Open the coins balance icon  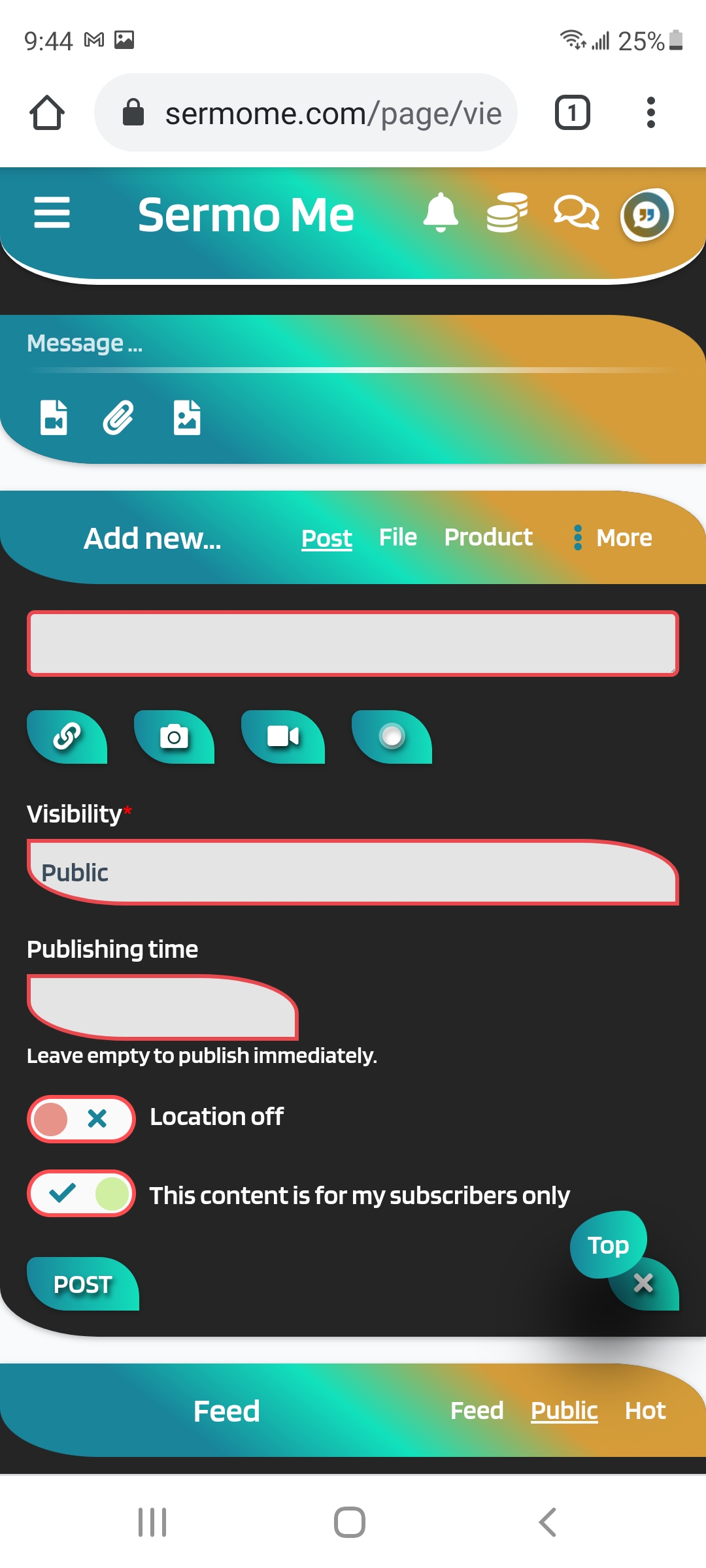pos(507,213)
